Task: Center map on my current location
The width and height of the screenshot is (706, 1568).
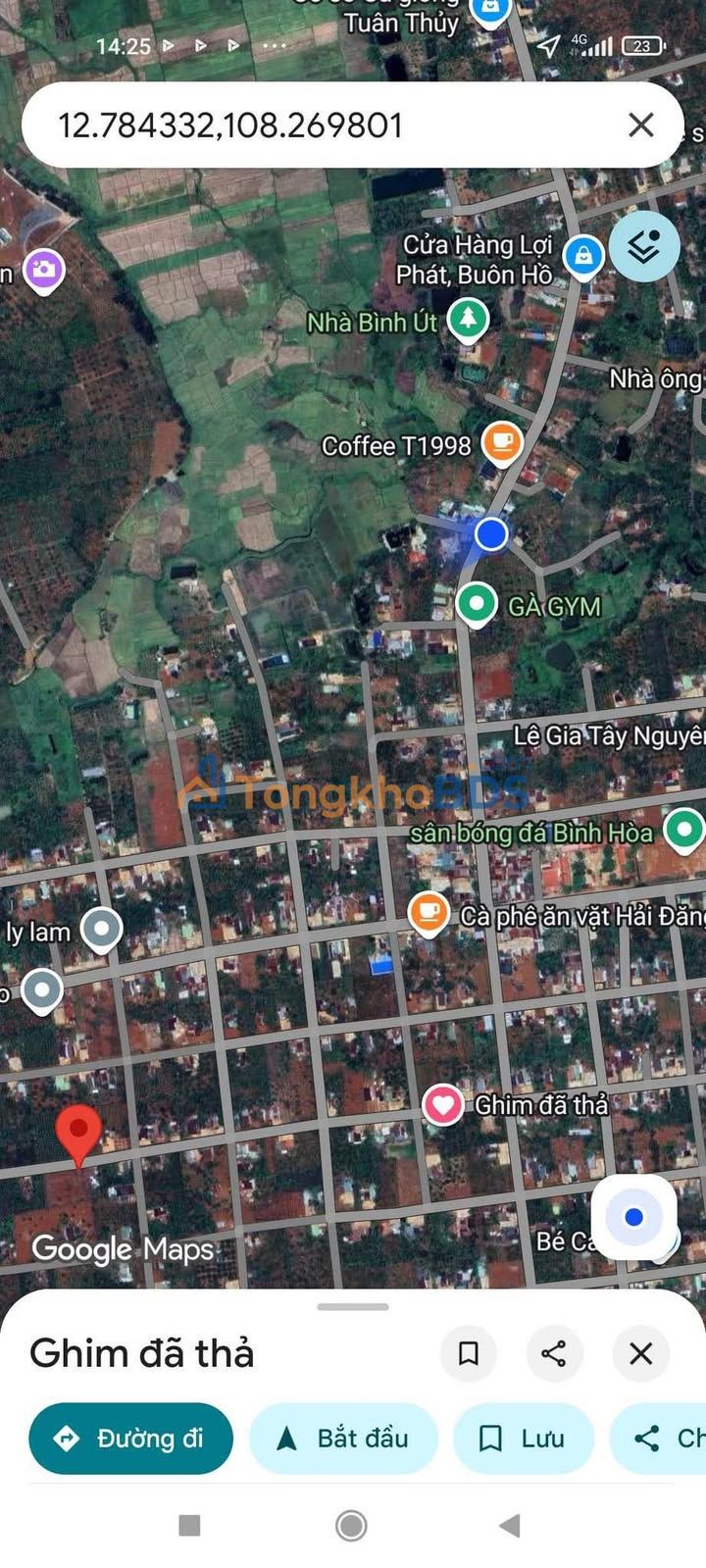Action: (x=633, y=1218)
